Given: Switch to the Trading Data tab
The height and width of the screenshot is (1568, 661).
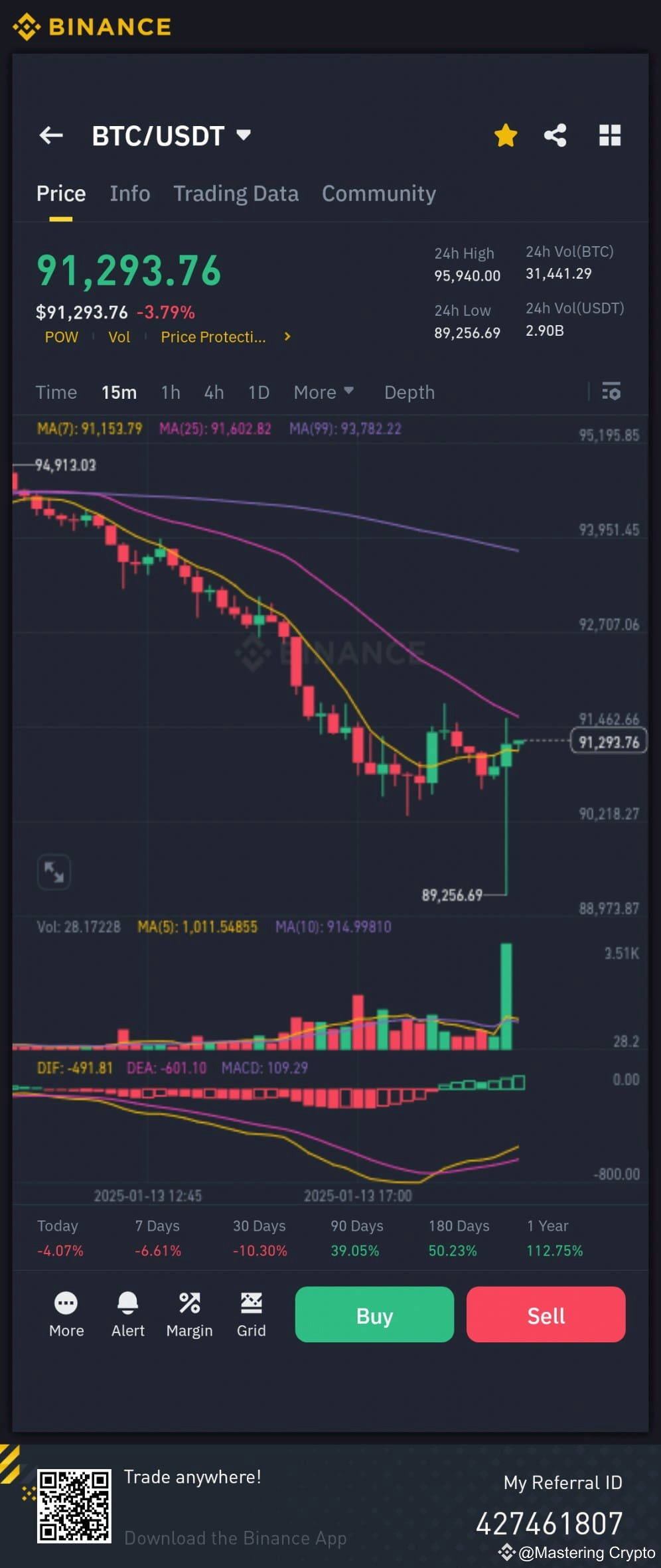Looking at the screenshot, I should (236, 193).
